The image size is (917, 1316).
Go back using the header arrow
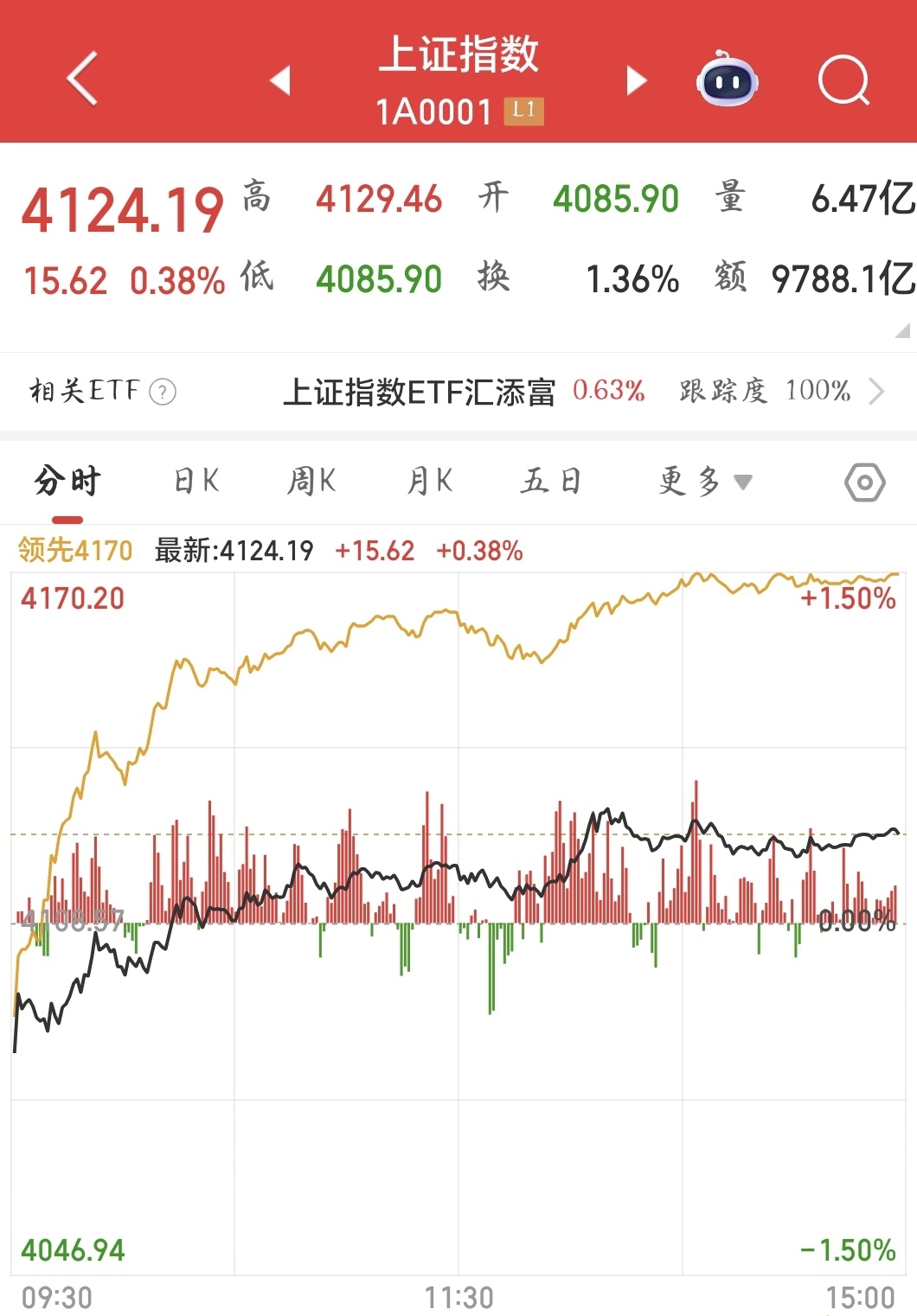(x=82, y=79)
